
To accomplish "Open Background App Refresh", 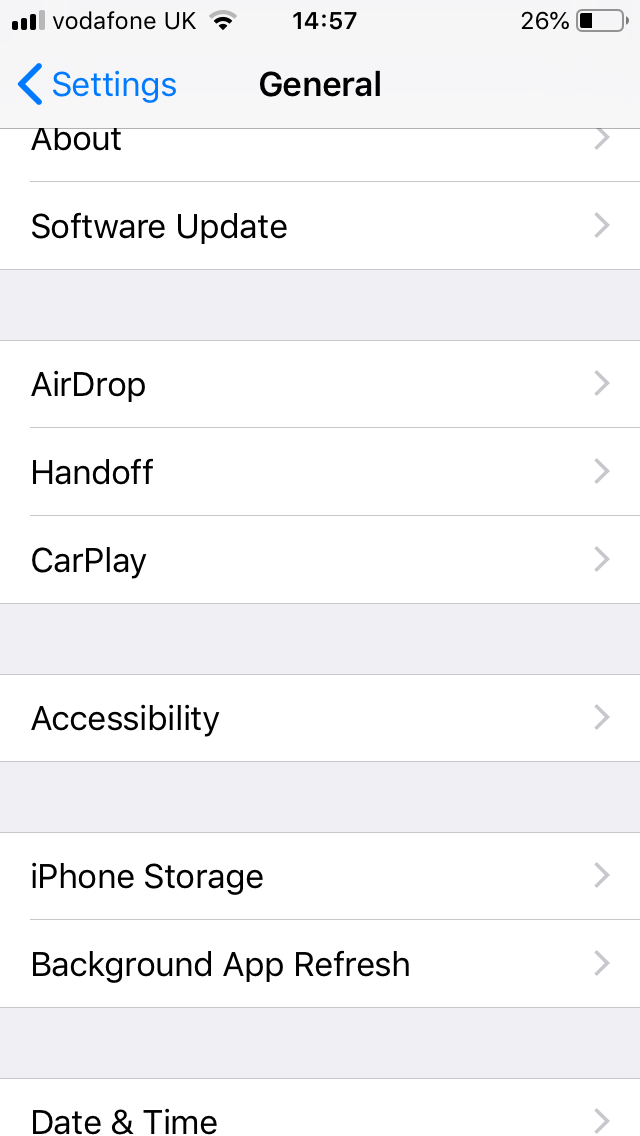I will [320, 964].
